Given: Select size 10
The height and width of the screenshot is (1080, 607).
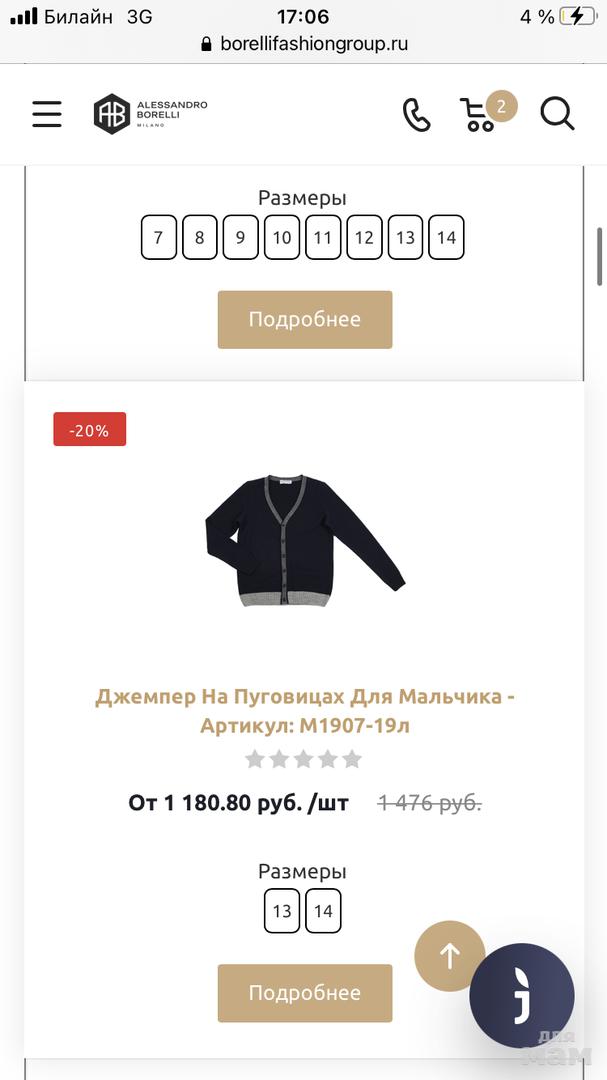Looking at the screenshot, I should [x=282, y=238].
